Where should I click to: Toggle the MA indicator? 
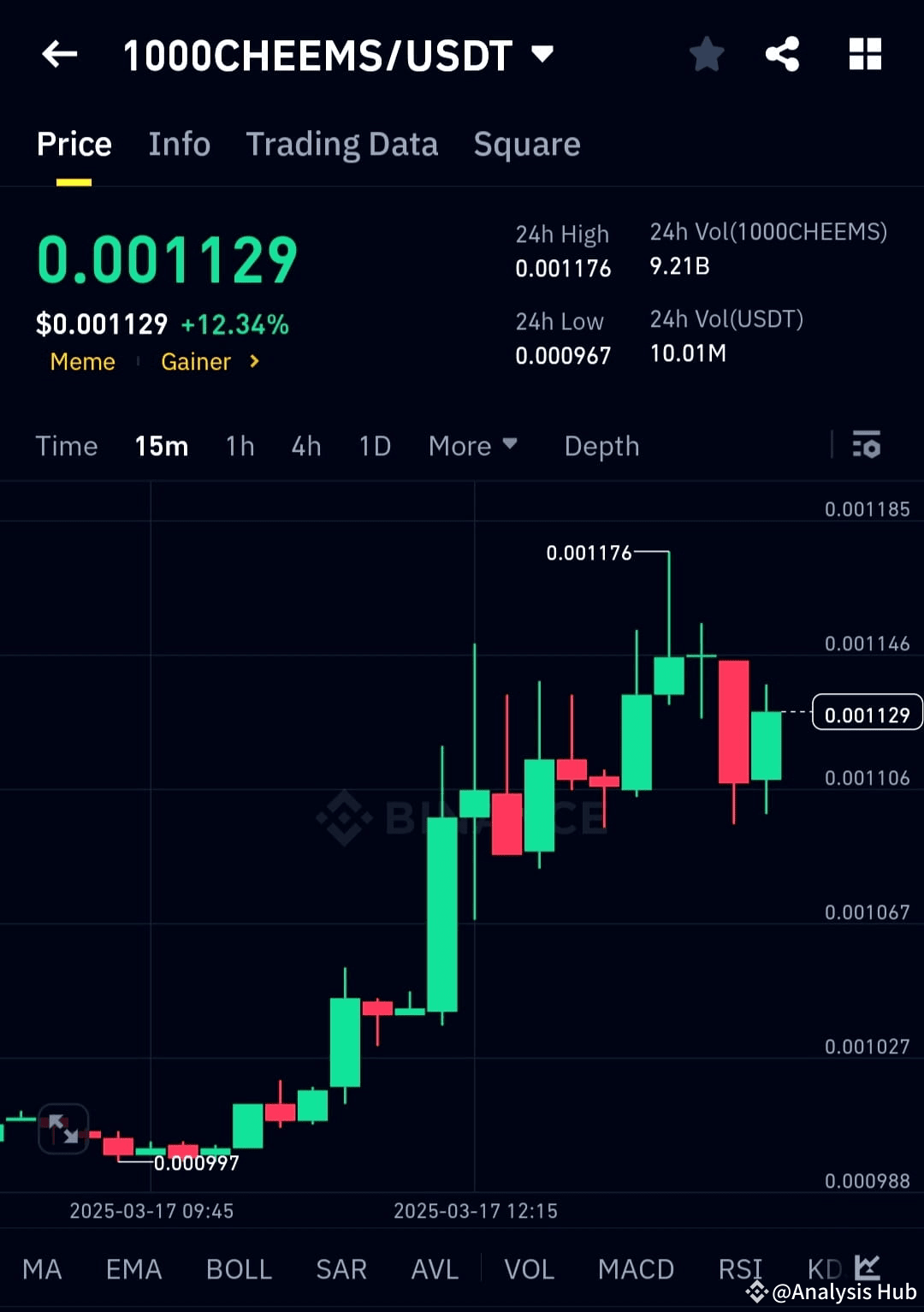point(43,1268)
